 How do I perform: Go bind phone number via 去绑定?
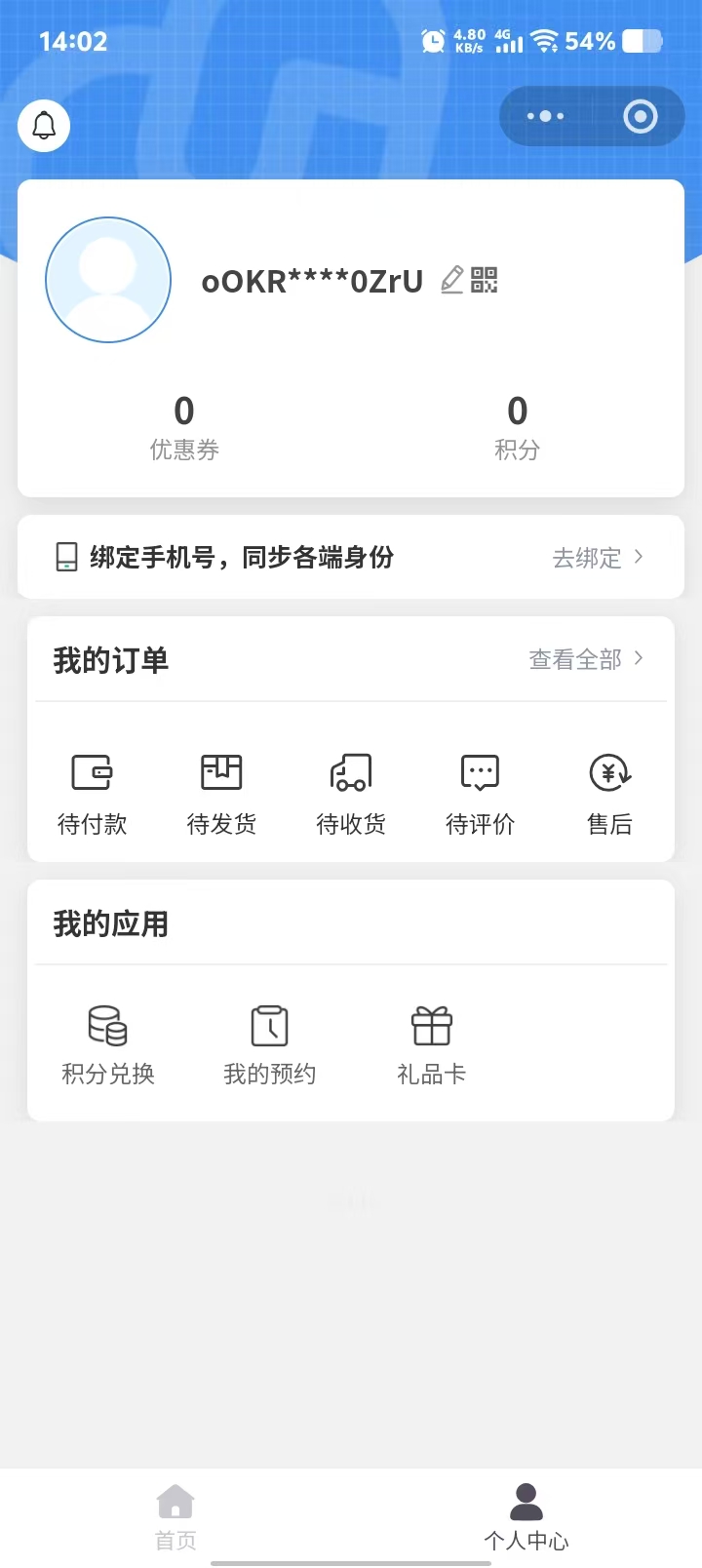point(597,558)
